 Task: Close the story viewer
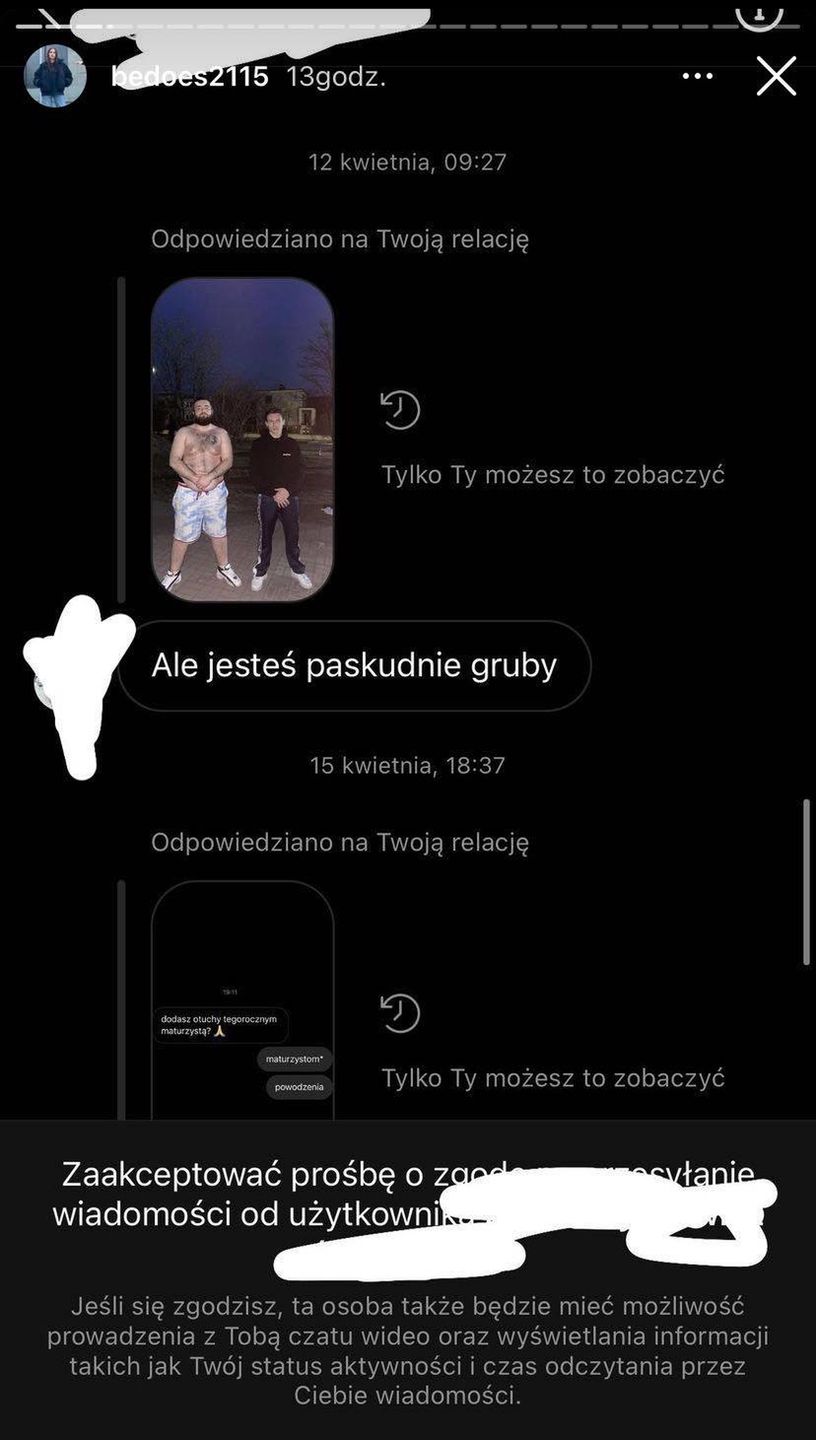(x=776, y=76)
